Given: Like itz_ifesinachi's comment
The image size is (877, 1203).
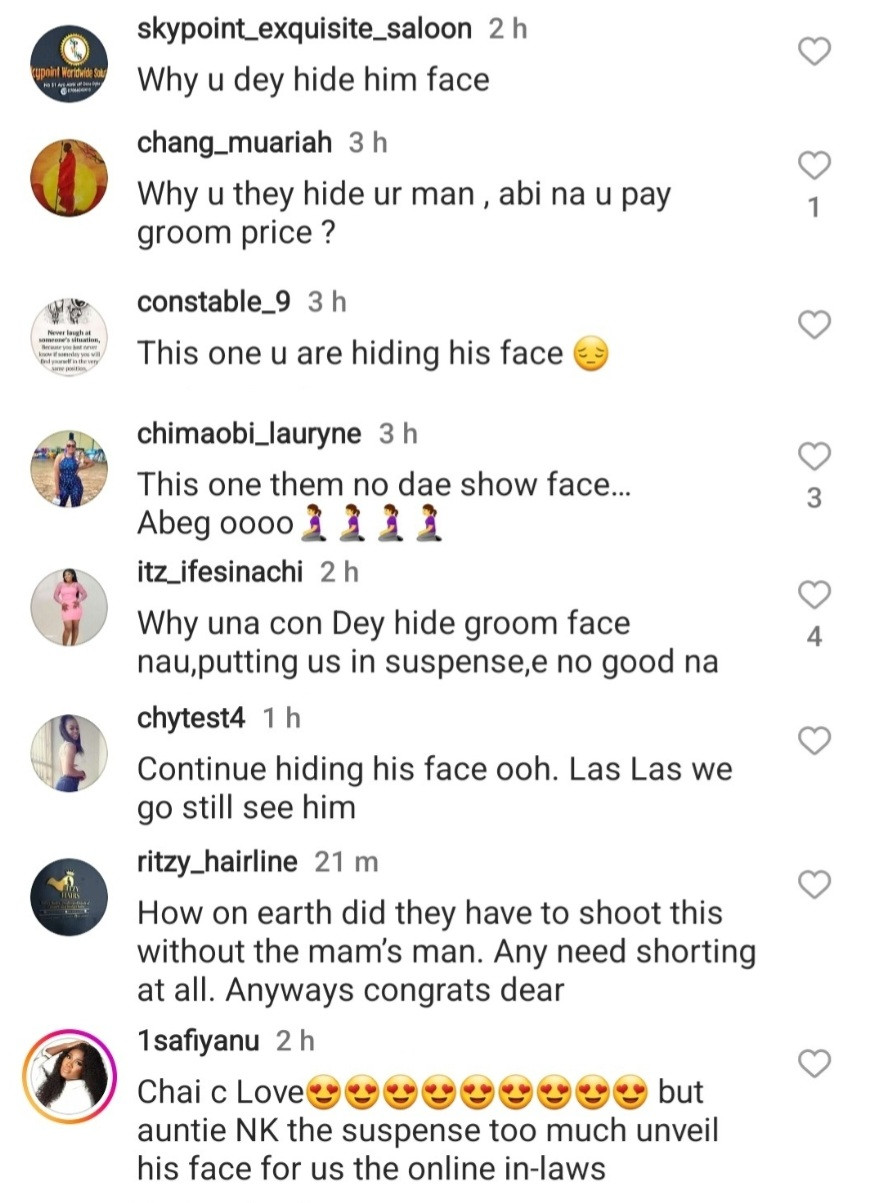Looking at the screenshot, I should (816, 595).
